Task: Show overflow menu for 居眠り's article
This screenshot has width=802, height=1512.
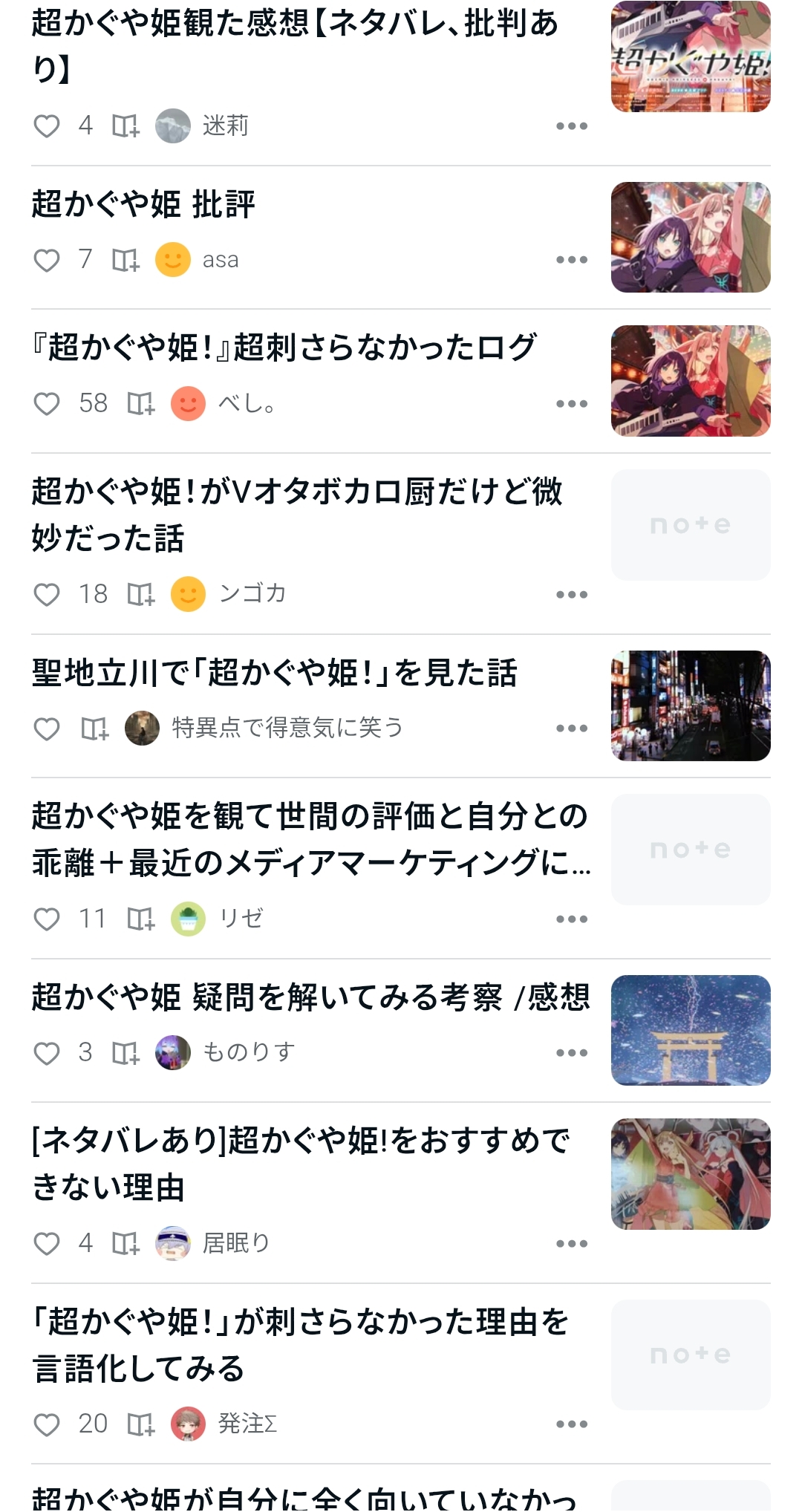Action: [x=571, y=1244]
